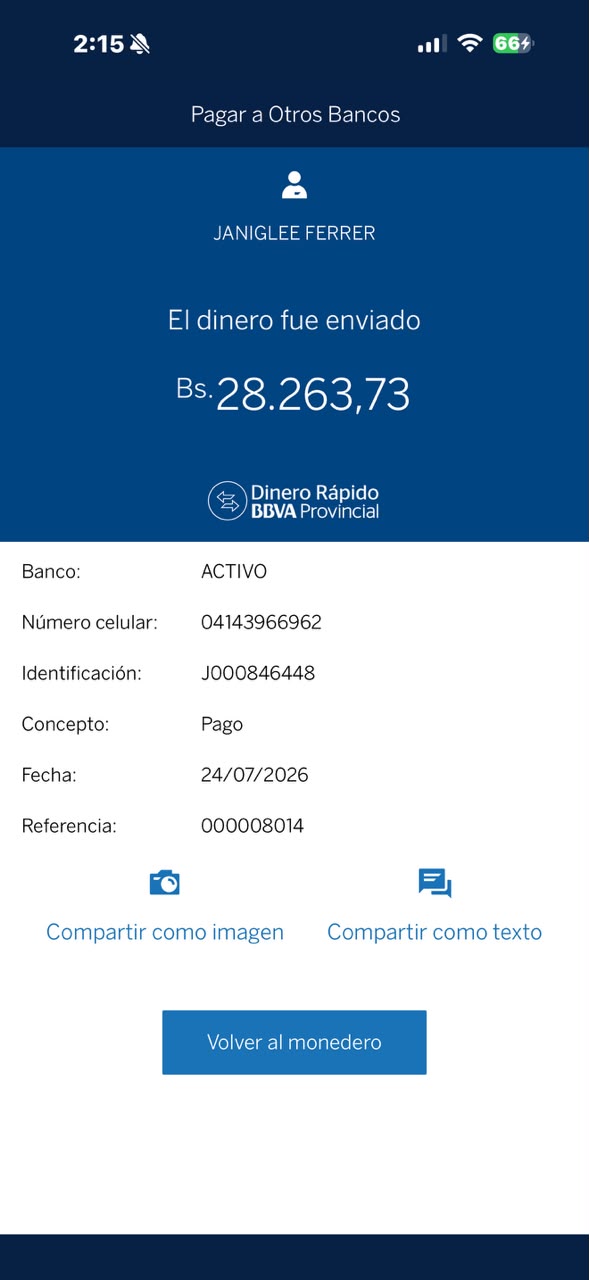Share the receipt as text
Screen dimensions: 589x1280
434,907
